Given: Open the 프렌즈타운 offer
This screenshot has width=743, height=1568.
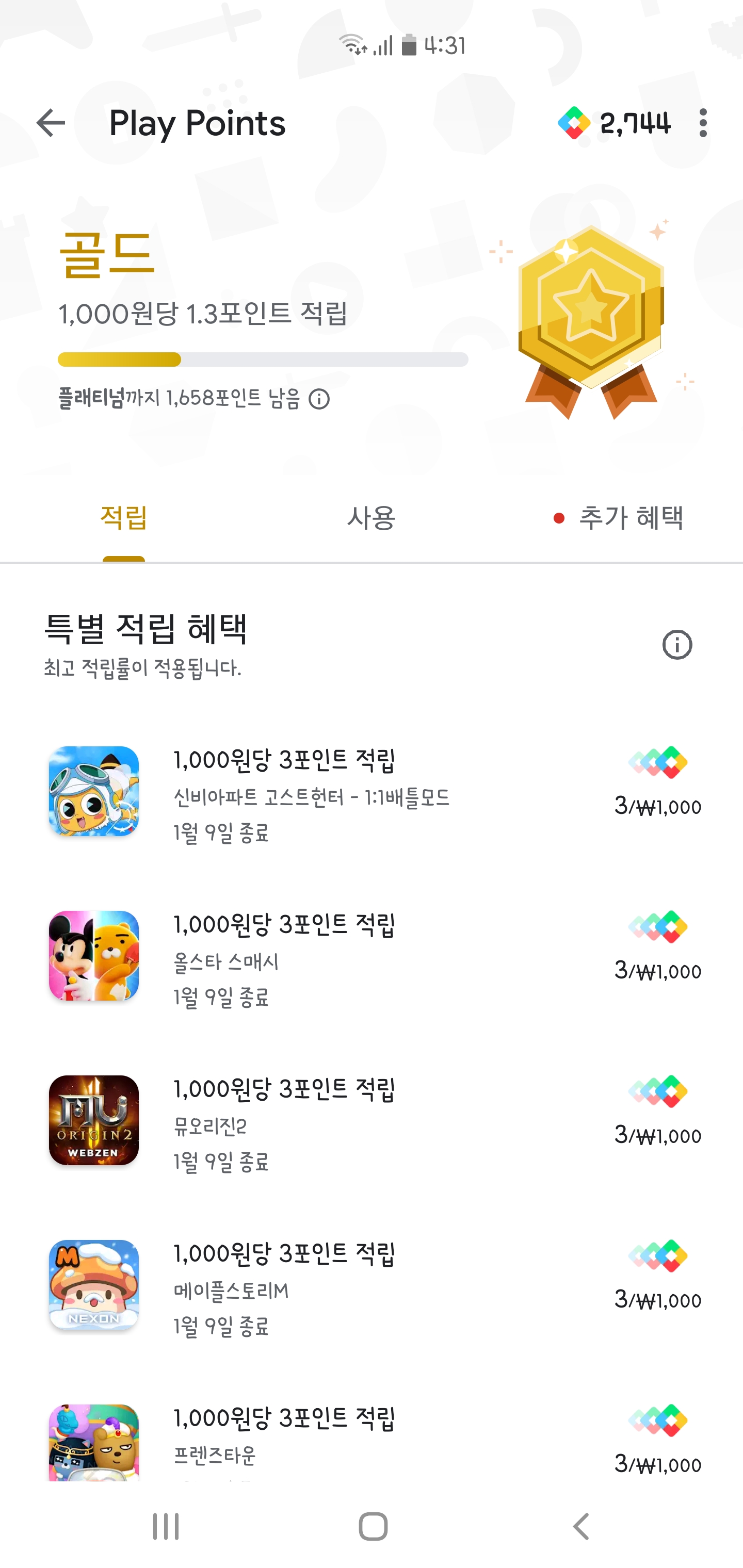Looking at the screenshot, I should [372, 1440].
